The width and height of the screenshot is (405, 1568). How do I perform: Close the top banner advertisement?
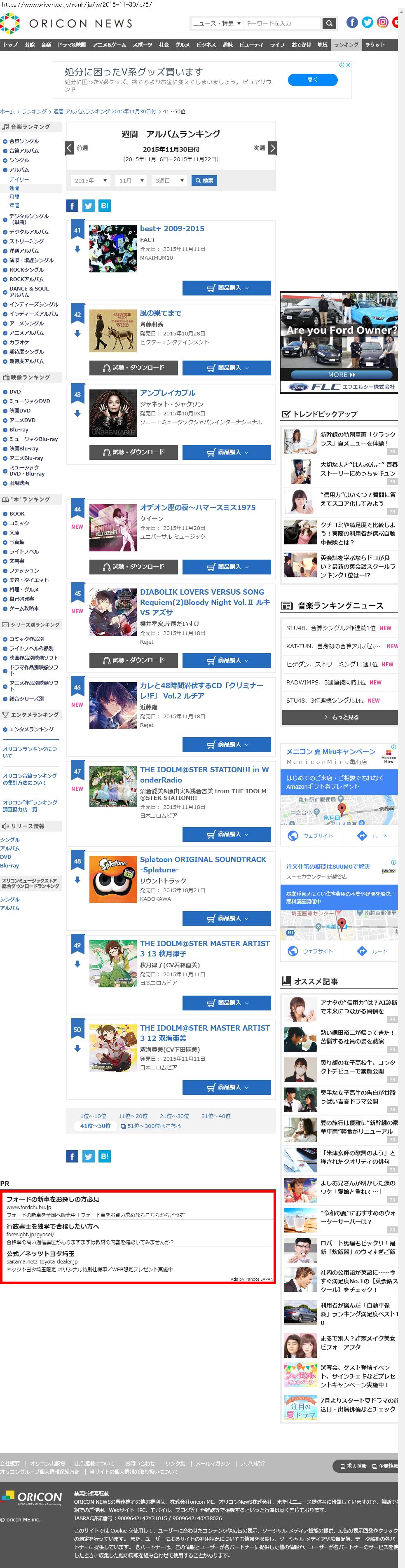click(x=349, y=65)
